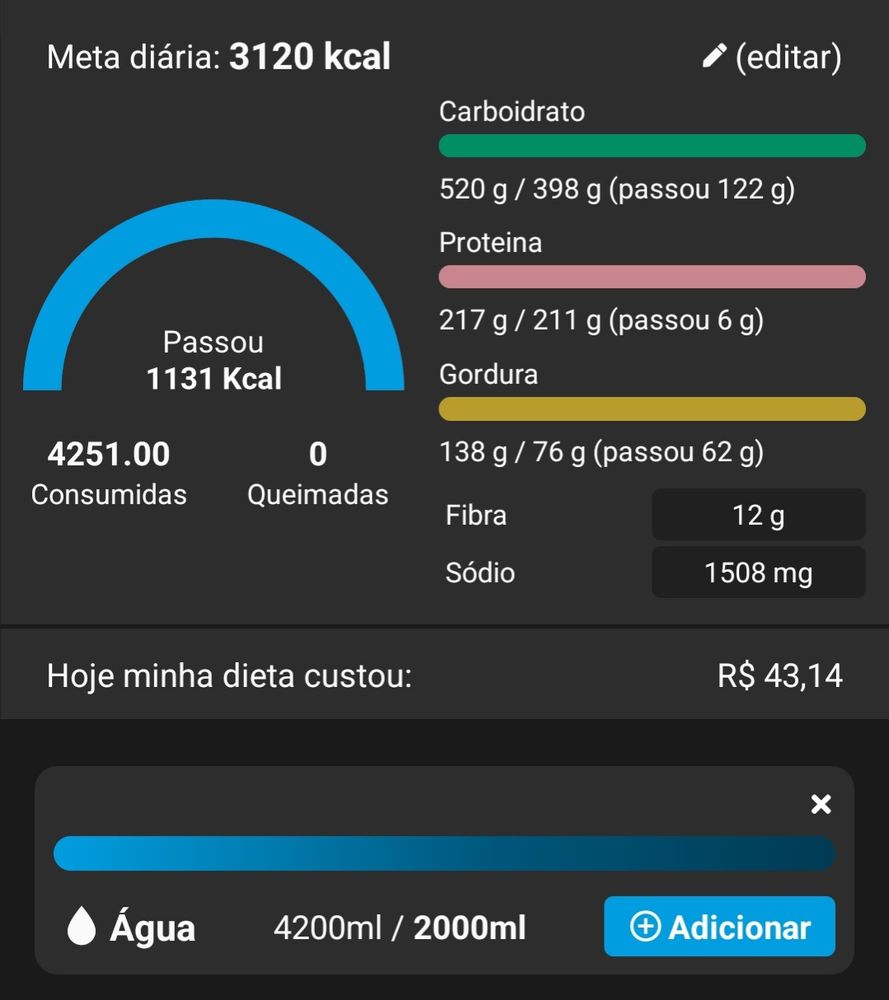The image size is (889, 1000).
Task: Dismiss the water tracker card
Action: tap(821, 804)
